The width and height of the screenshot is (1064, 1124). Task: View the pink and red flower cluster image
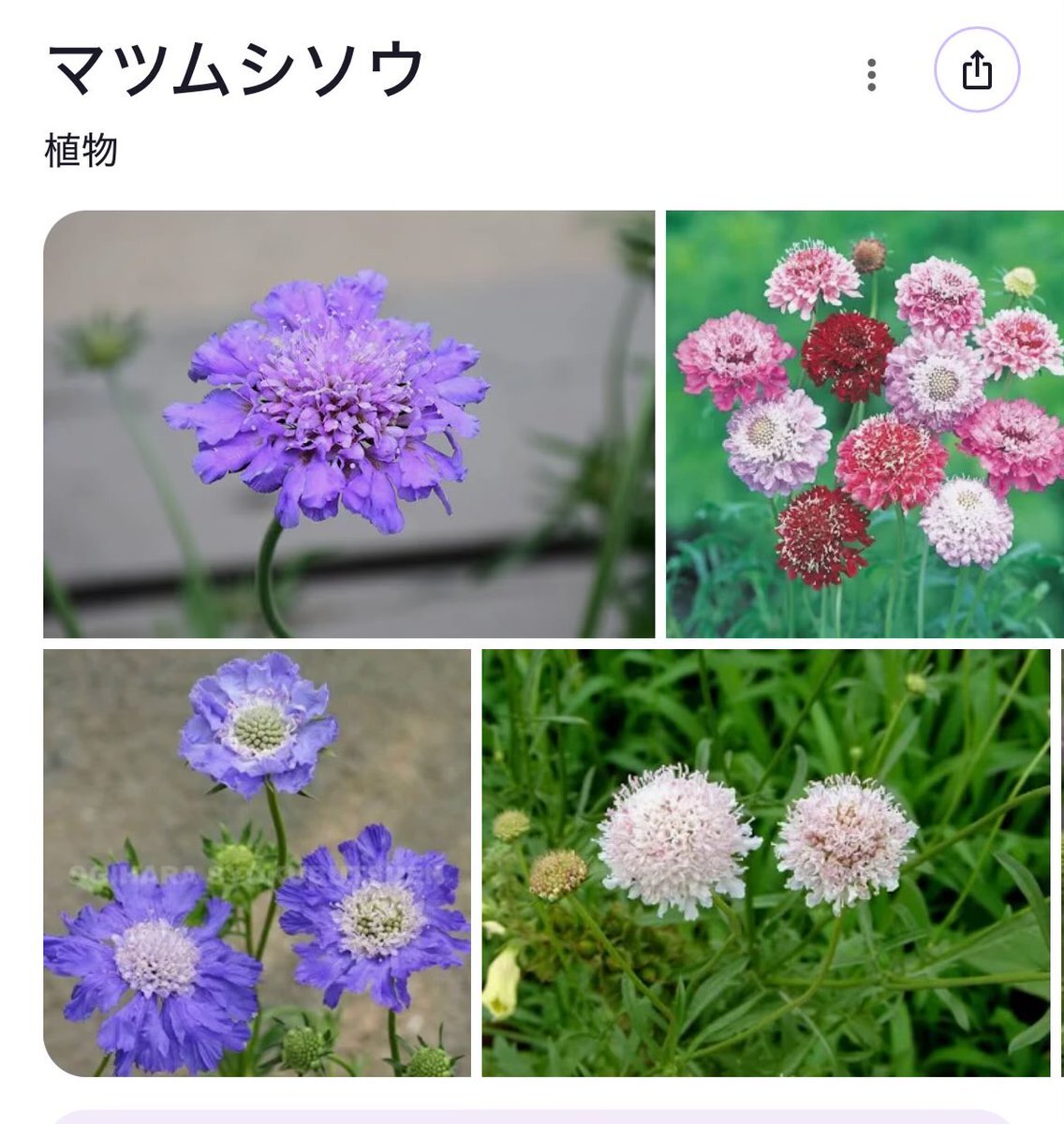[864, 423]
